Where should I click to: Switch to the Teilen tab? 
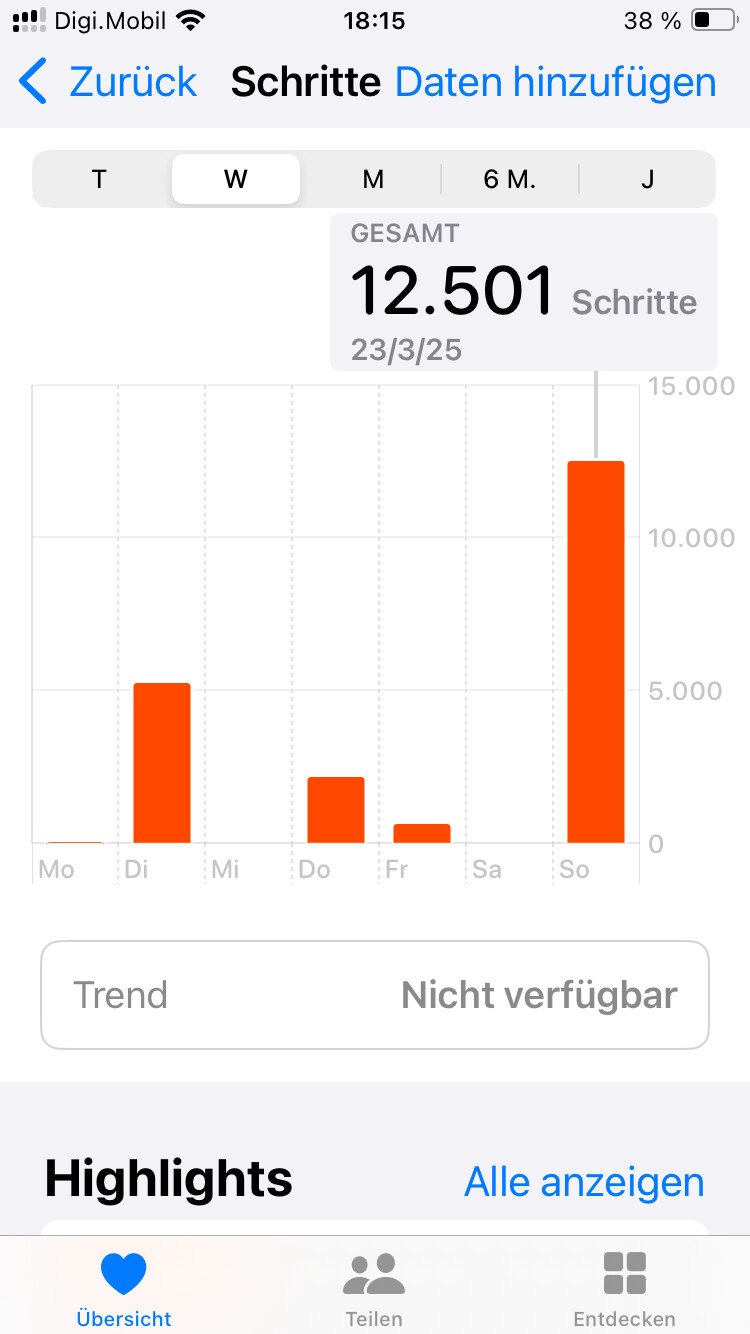[374, 1289]
